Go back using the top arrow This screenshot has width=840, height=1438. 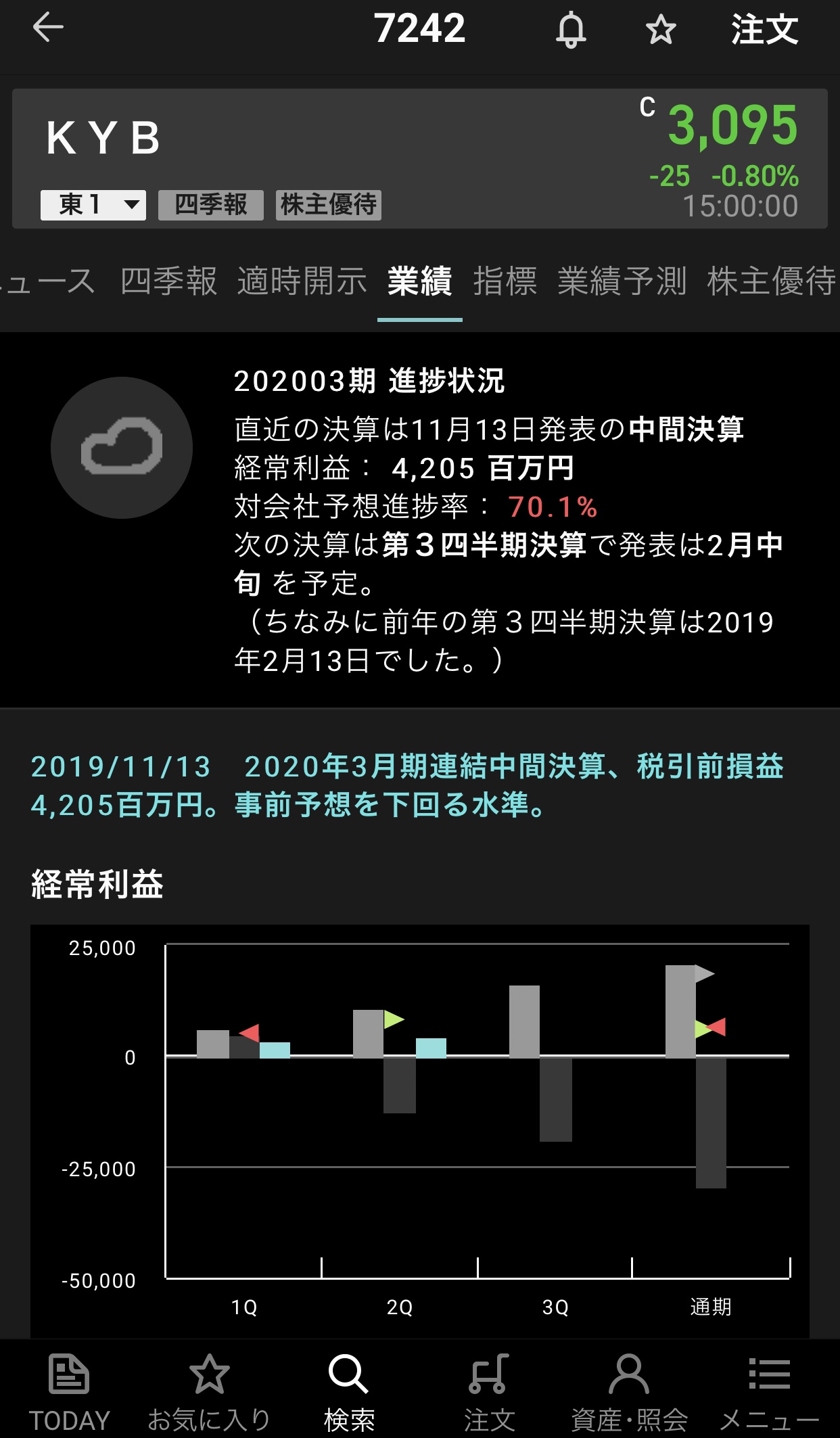[x=47, y=28]
